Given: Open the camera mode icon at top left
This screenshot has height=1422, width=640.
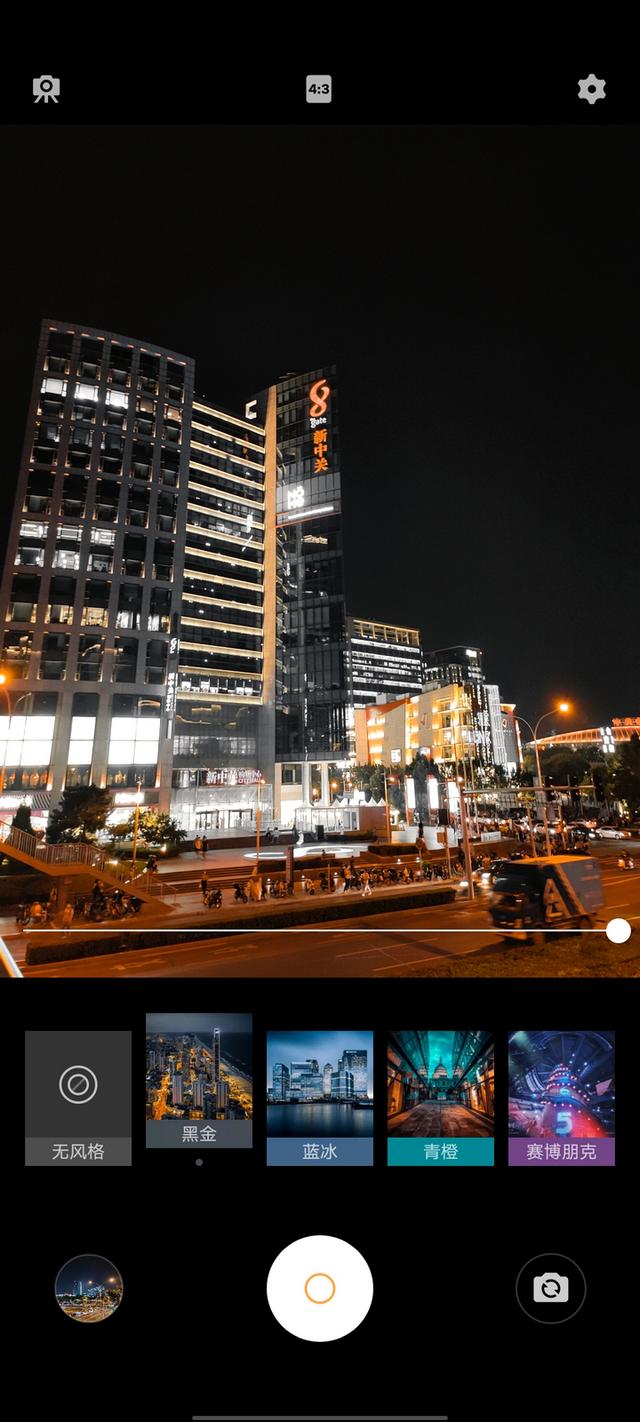Looking at the screenshot, I should pyautogui.click(x=46, y=89).
